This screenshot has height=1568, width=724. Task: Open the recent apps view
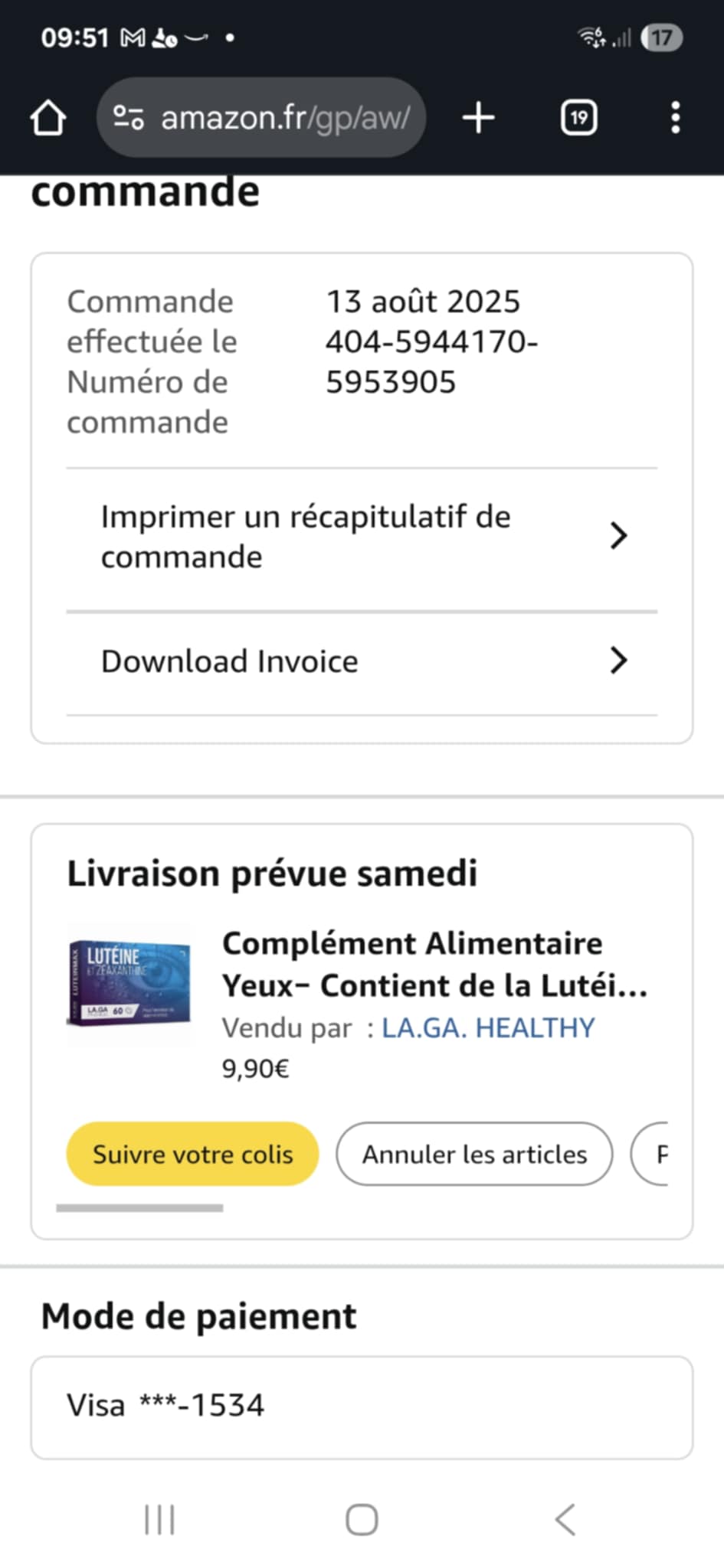[x=159, y=1520]
